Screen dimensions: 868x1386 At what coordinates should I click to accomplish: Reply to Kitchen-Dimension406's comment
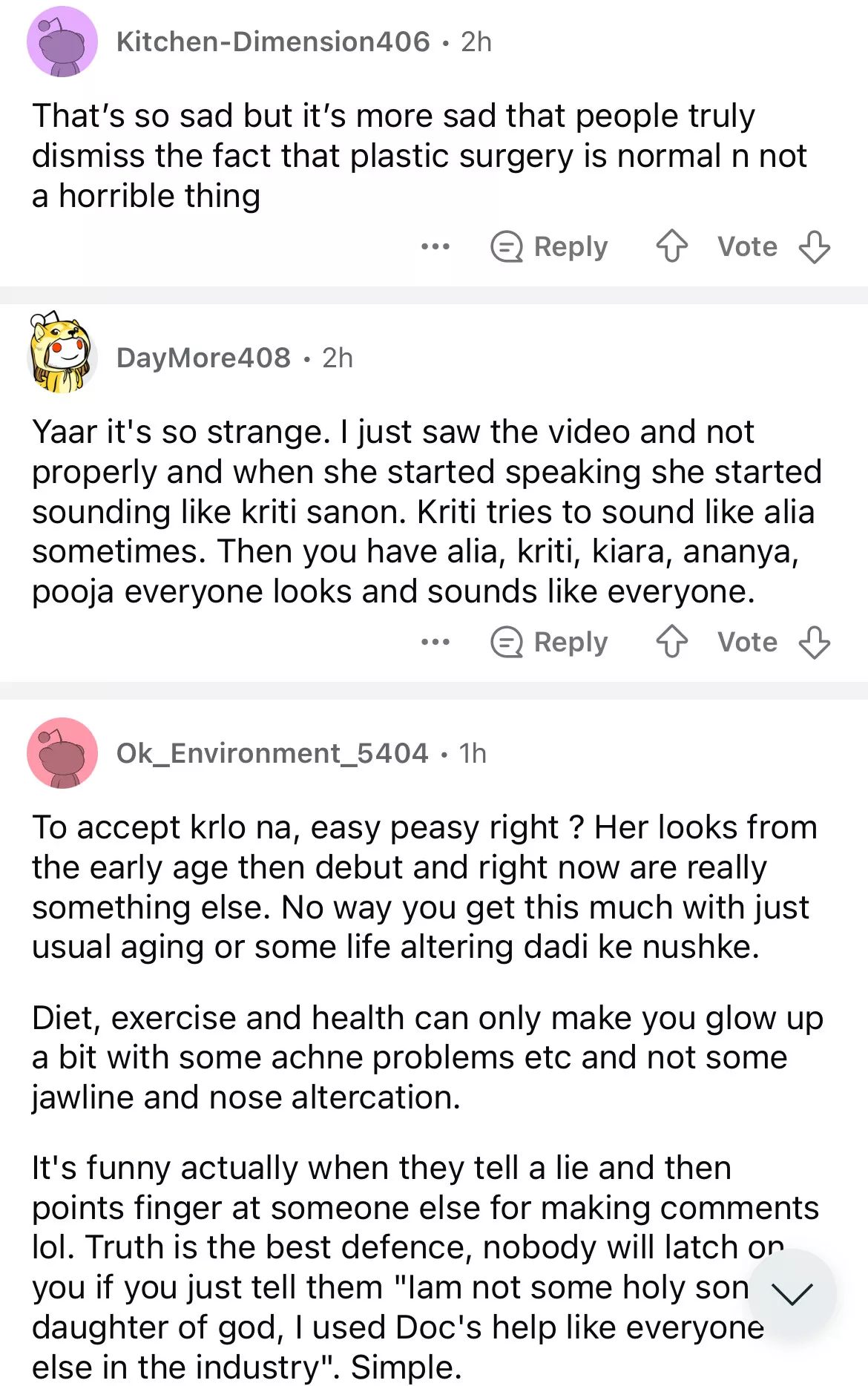point(550,246)
